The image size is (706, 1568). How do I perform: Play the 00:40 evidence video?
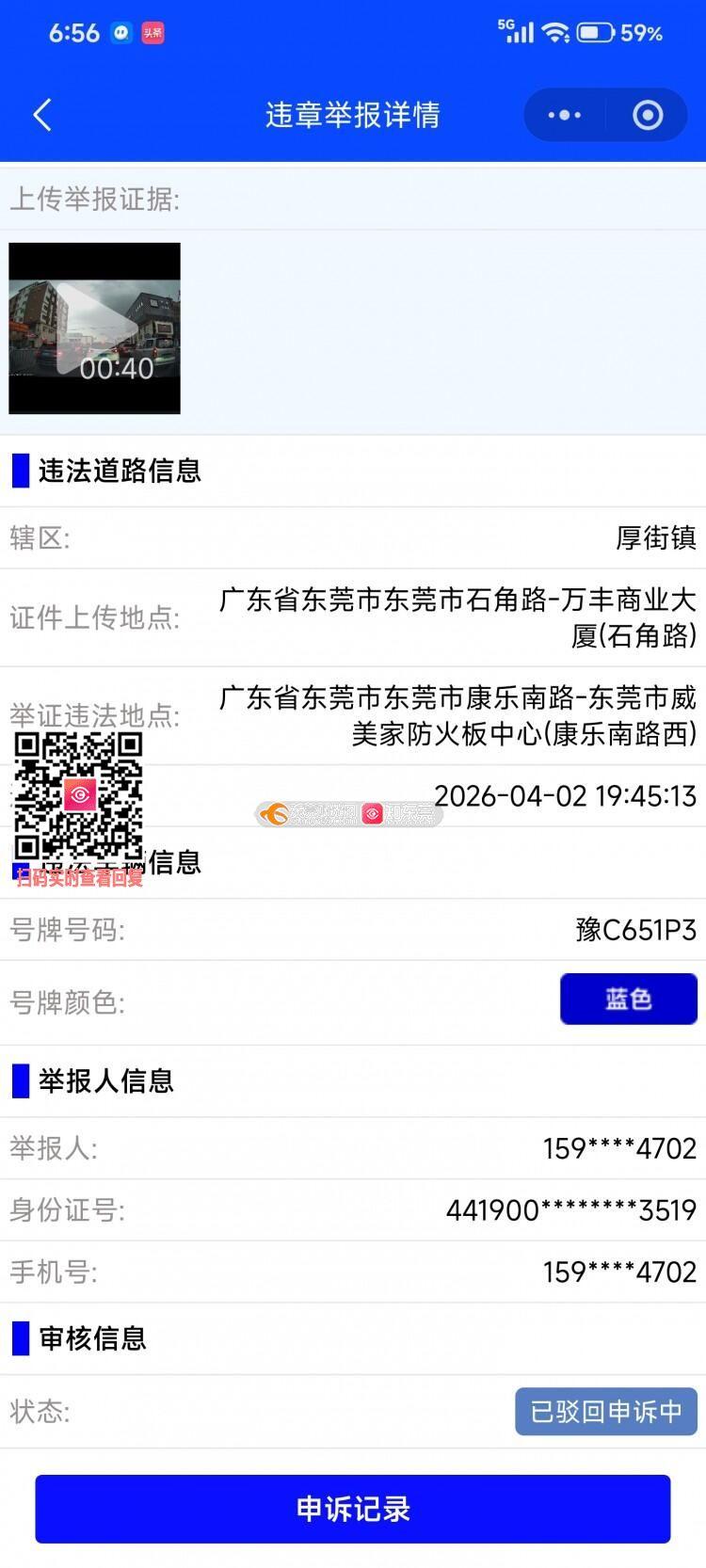[94, 328]
